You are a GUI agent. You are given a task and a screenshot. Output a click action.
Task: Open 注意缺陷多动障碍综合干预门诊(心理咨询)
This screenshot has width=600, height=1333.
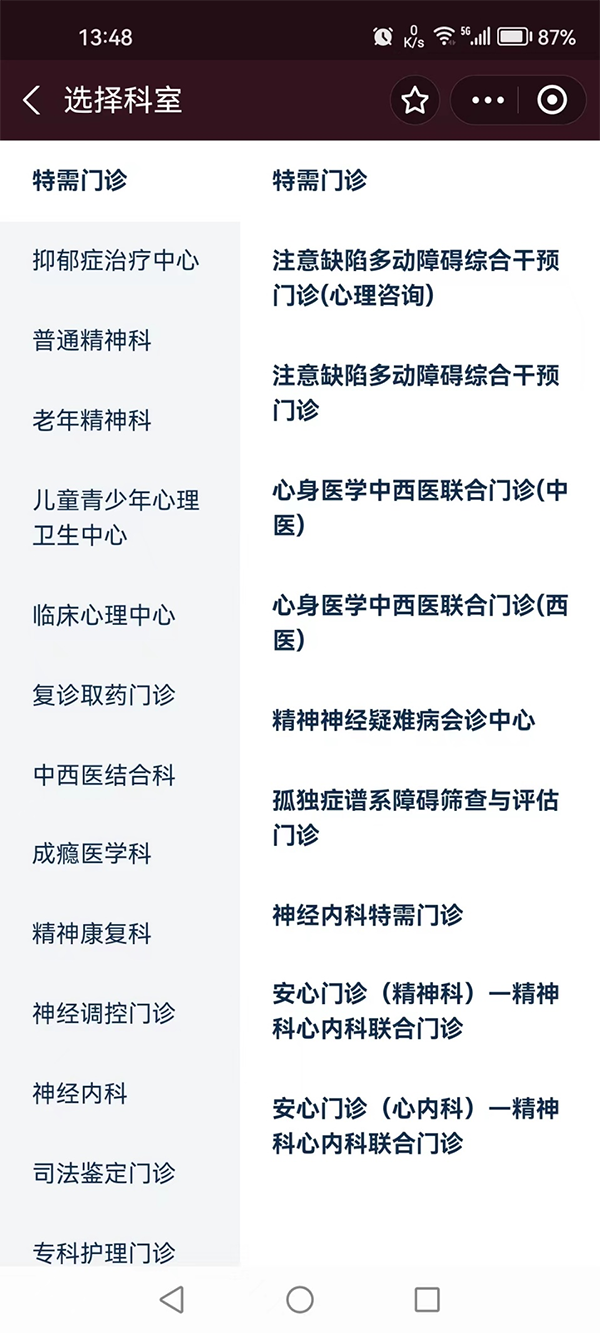pos(415,278)
